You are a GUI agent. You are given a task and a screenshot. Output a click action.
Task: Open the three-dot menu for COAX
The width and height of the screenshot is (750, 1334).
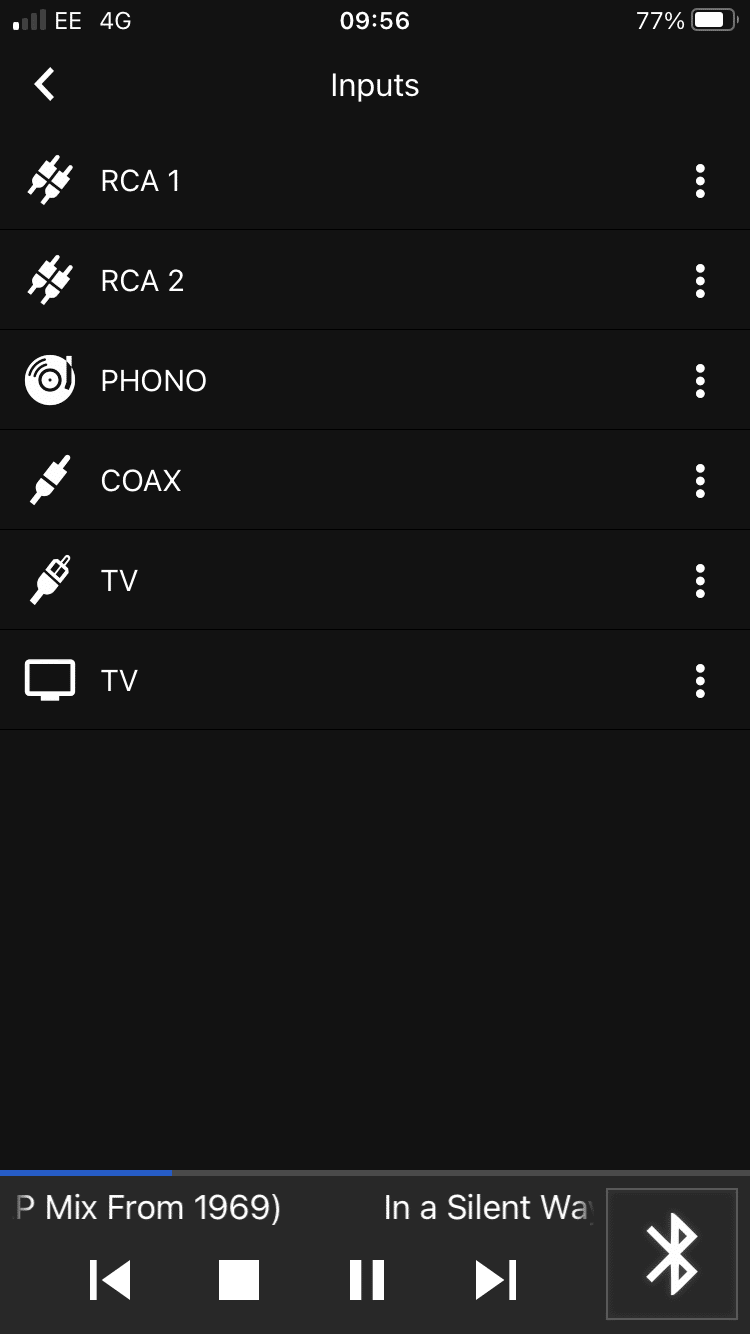point(700,481)
